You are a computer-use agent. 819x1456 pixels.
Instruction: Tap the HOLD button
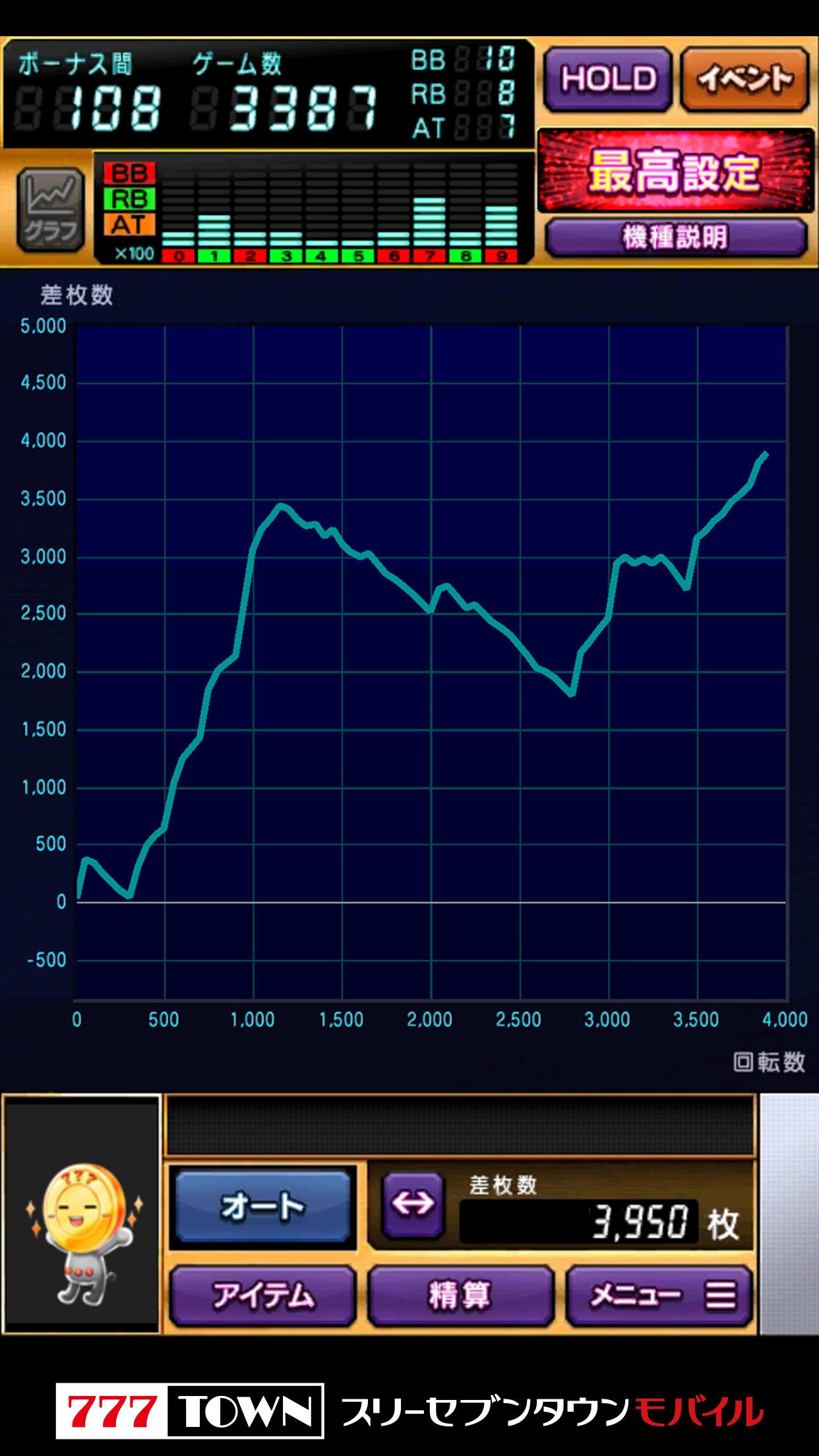pos(607,80)
